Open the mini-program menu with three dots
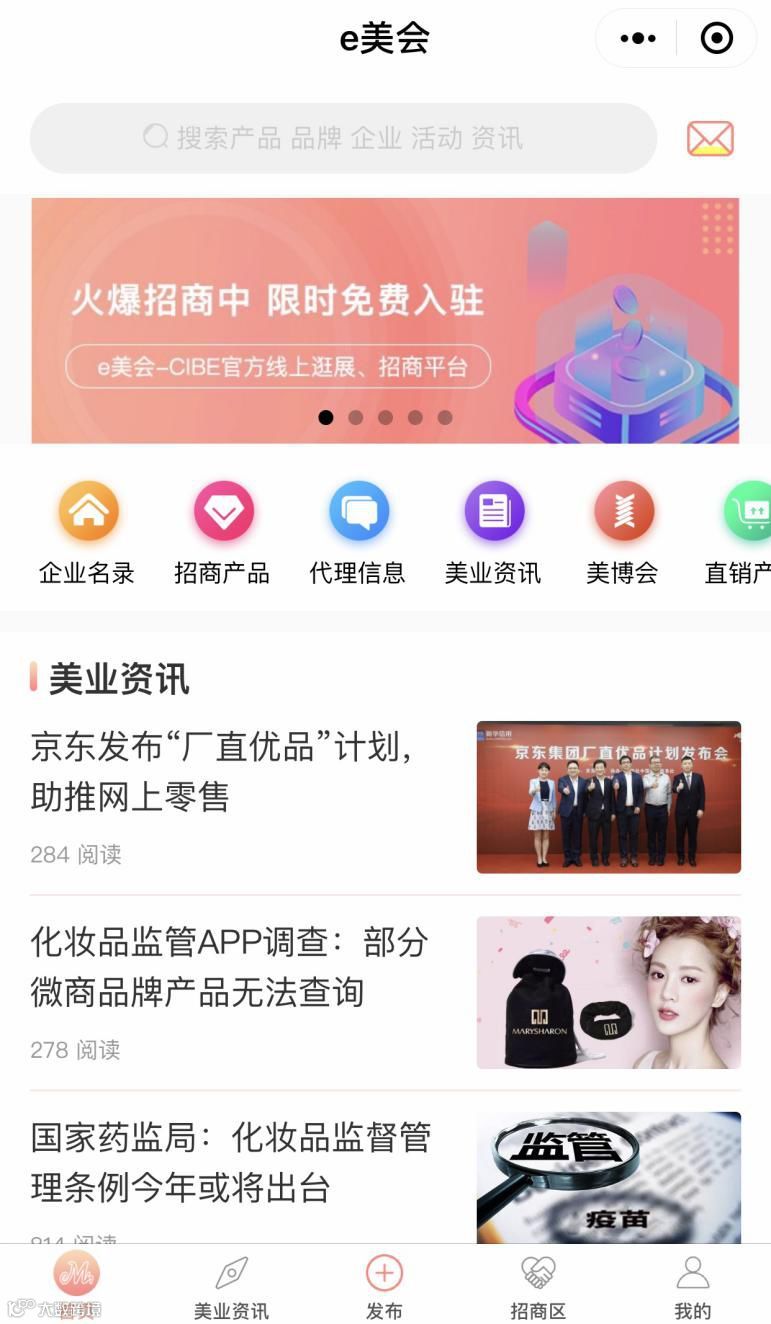This screenshot has height=1324, width=771. coord(637,37)
